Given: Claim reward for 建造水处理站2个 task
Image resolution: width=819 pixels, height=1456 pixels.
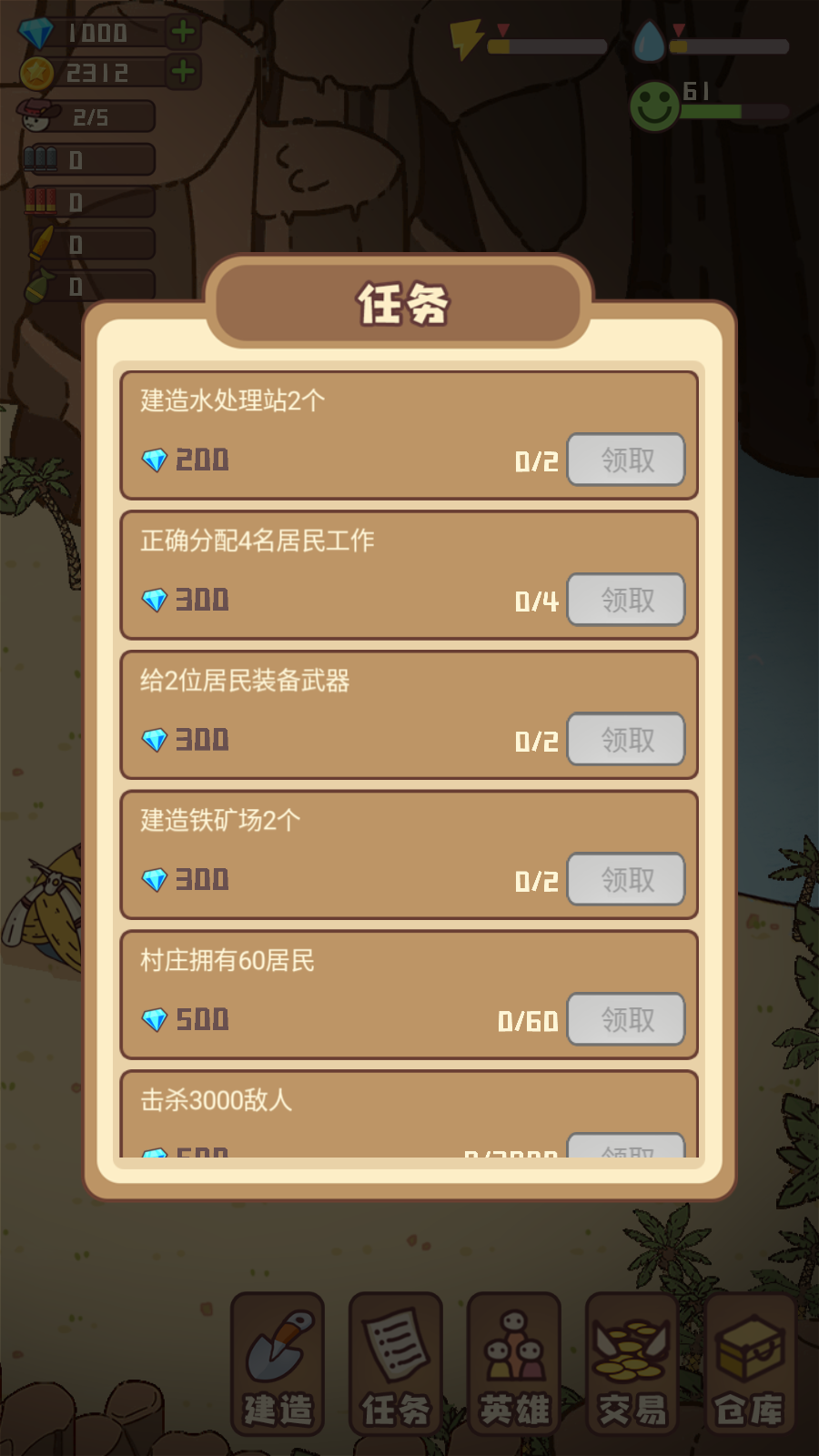Looking at the screenshot, I should click(x=626, y=460).
